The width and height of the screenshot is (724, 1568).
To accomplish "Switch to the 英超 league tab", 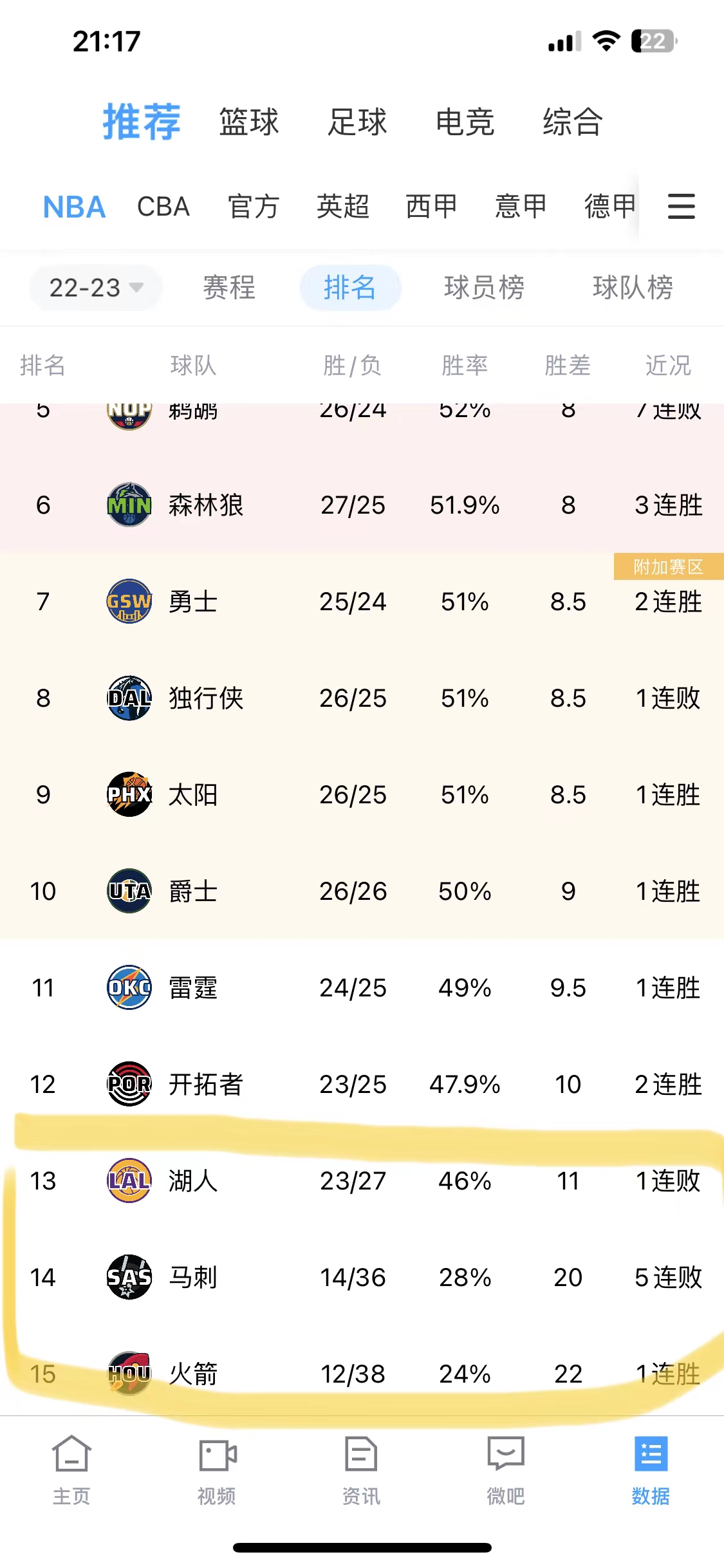I will [343, 206].
